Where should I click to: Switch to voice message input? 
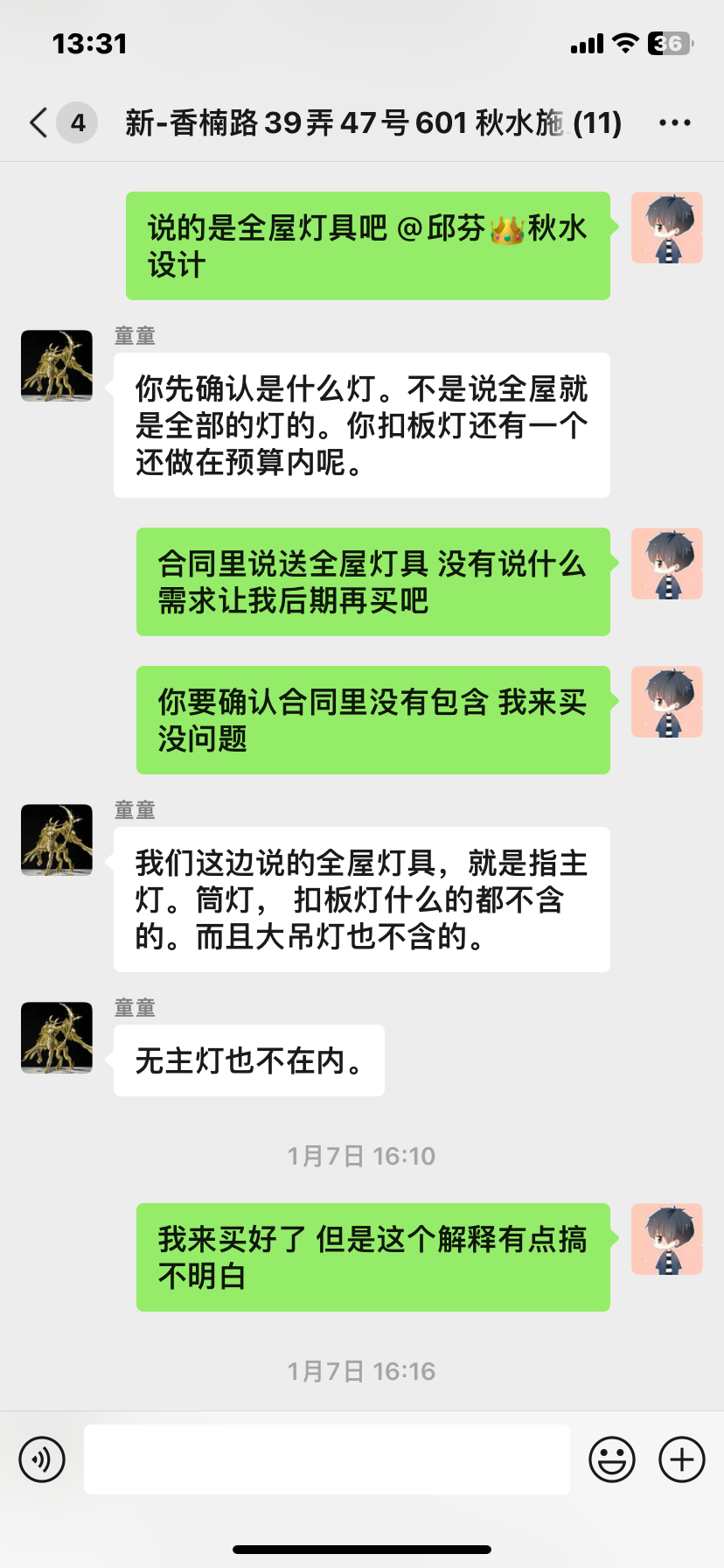42,1459
